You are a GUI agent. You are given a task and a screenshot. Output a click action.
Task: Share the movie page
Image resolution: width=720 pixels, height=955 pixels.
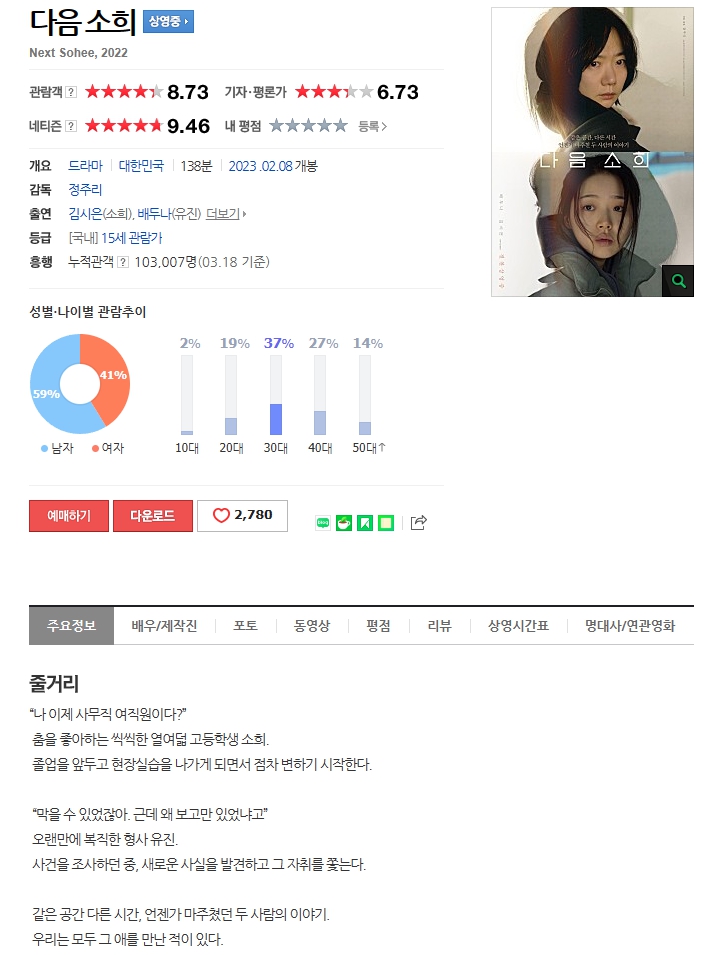tap(420, 522)
